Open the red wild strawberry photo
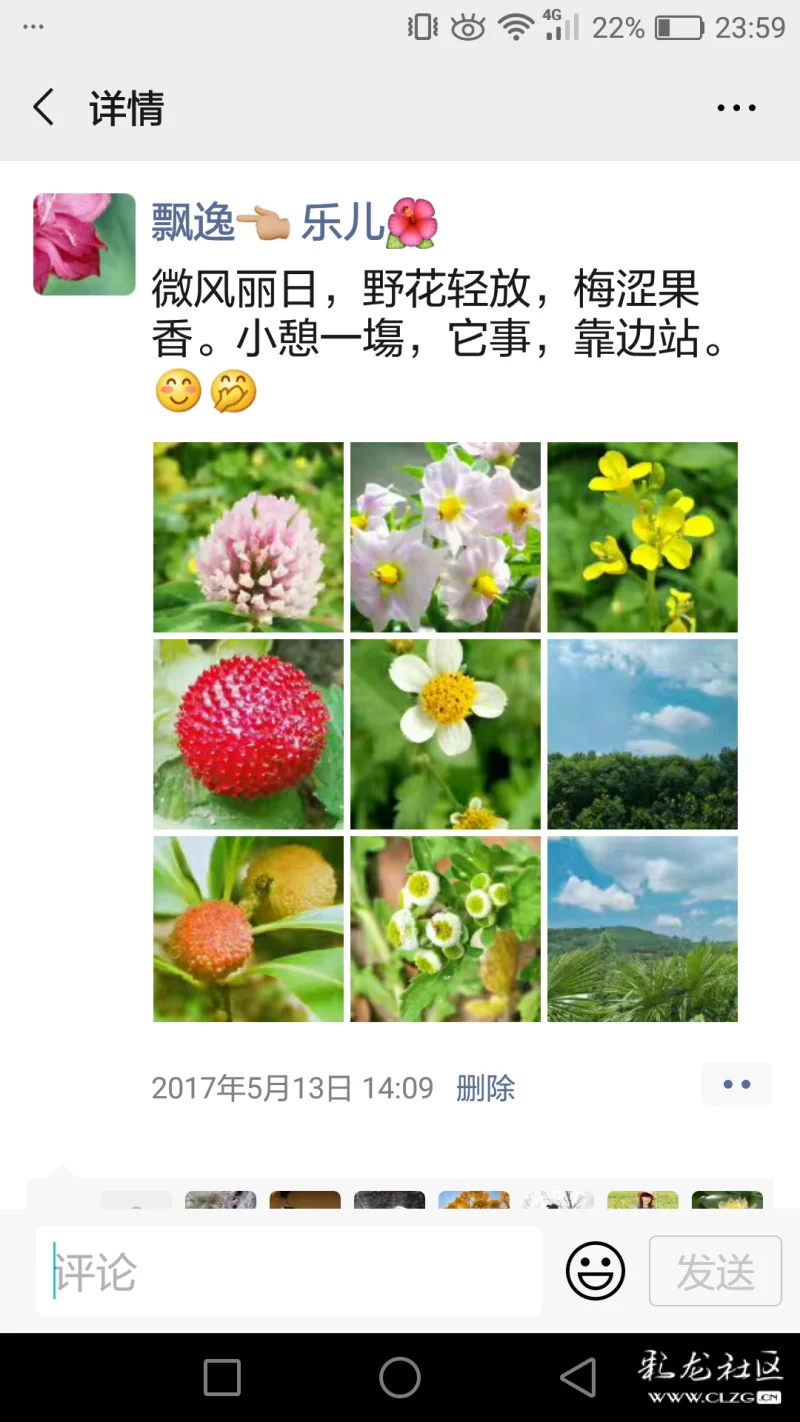 248,734
